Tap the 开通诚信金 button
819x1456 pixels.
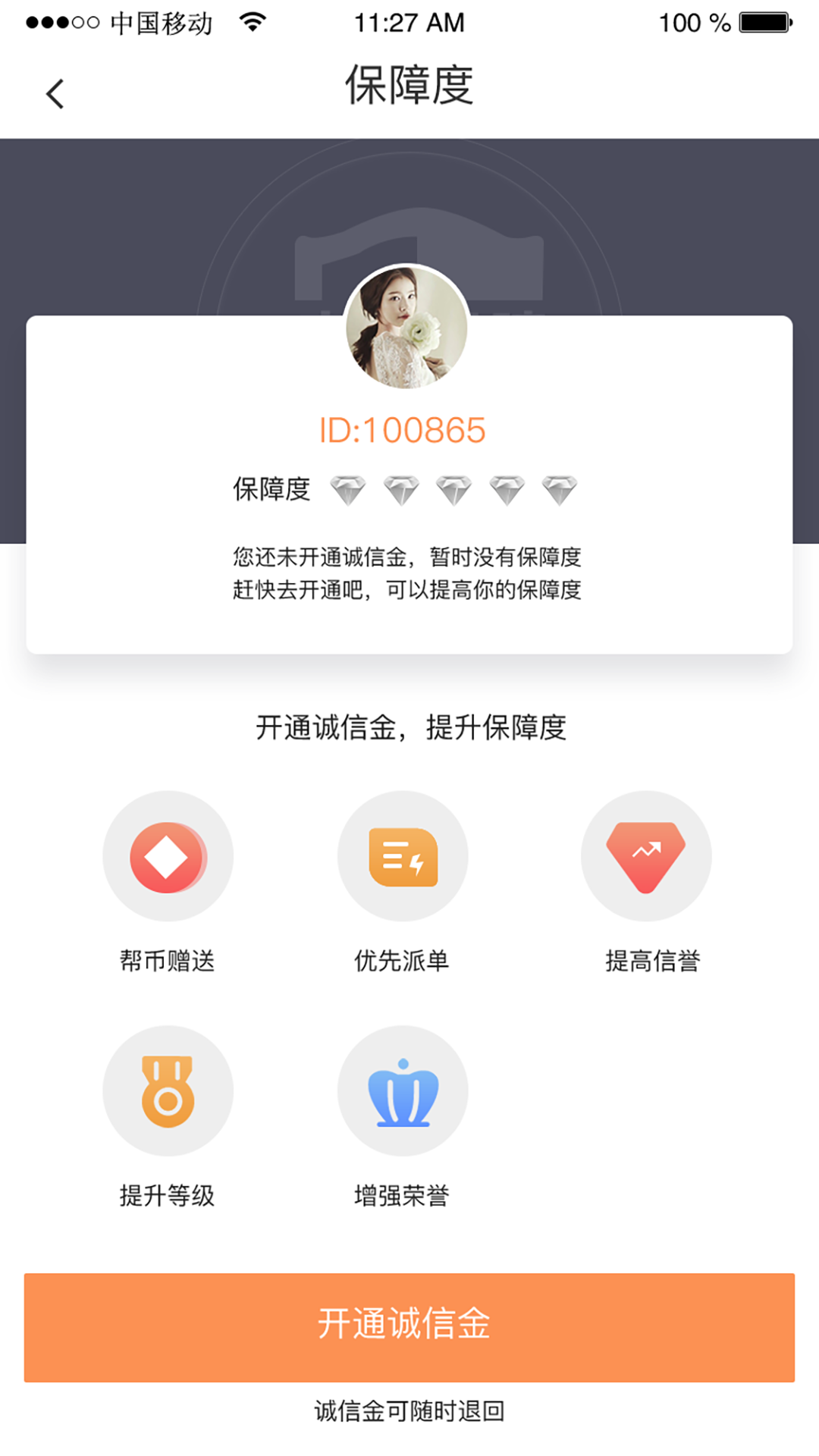coord(409,1327)
